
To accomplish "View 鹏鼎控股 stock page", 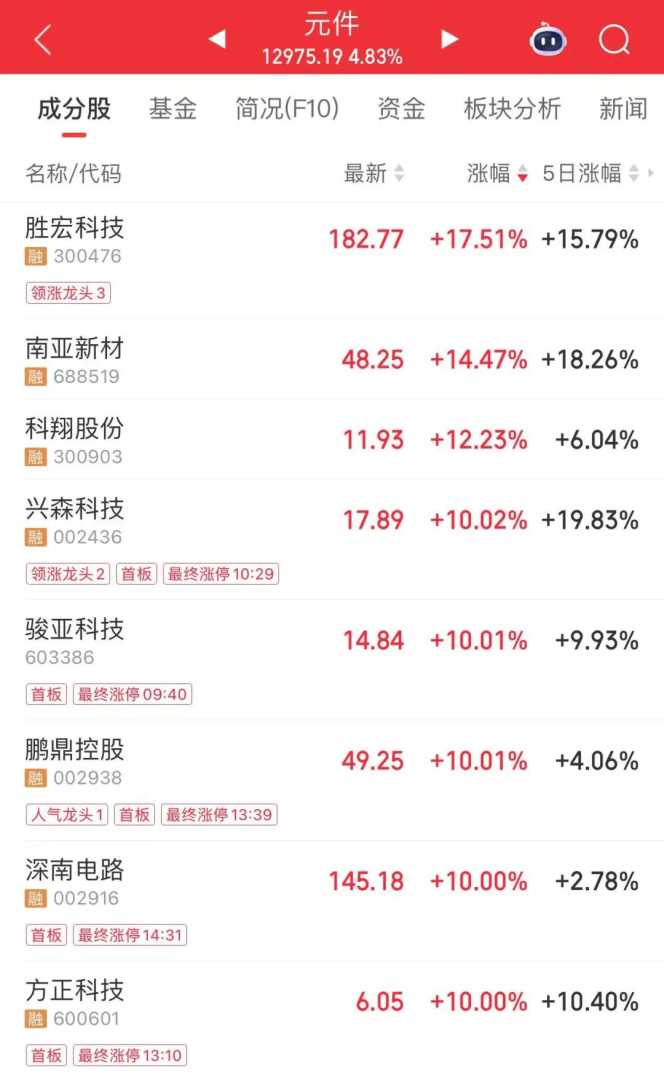I will (75, 749).
